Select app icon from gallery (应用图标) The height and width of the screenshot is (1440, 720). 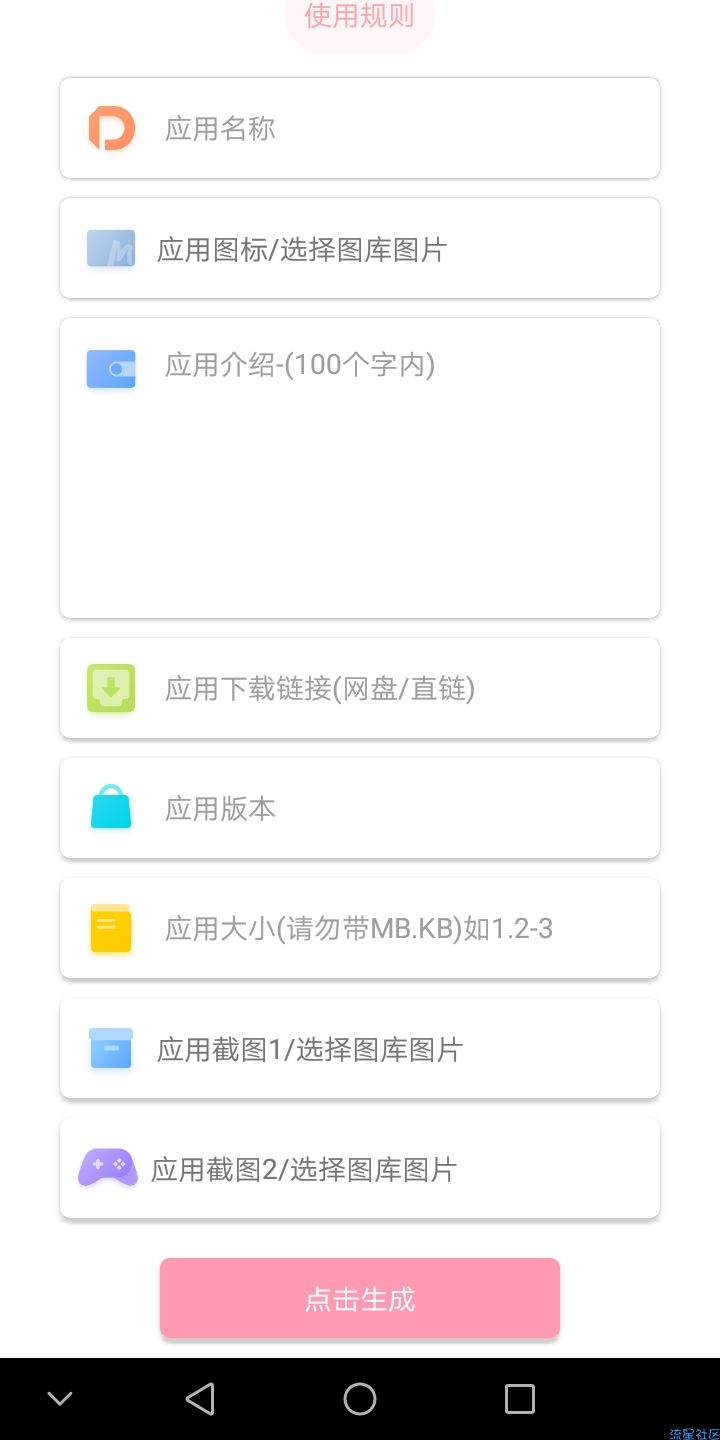tap(360, 248)
